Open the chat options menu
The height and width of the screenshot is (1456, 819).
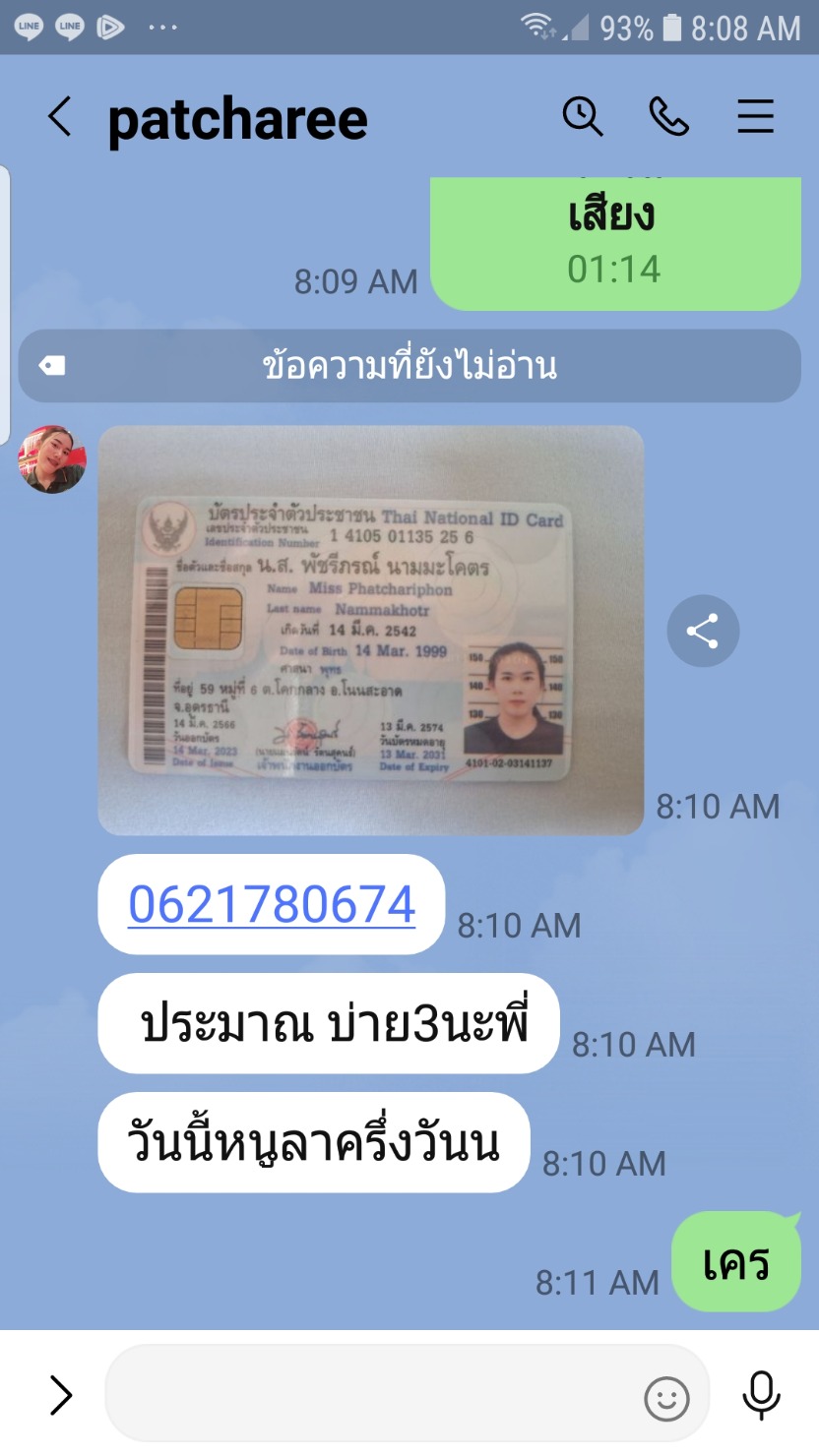coord(756,117)
